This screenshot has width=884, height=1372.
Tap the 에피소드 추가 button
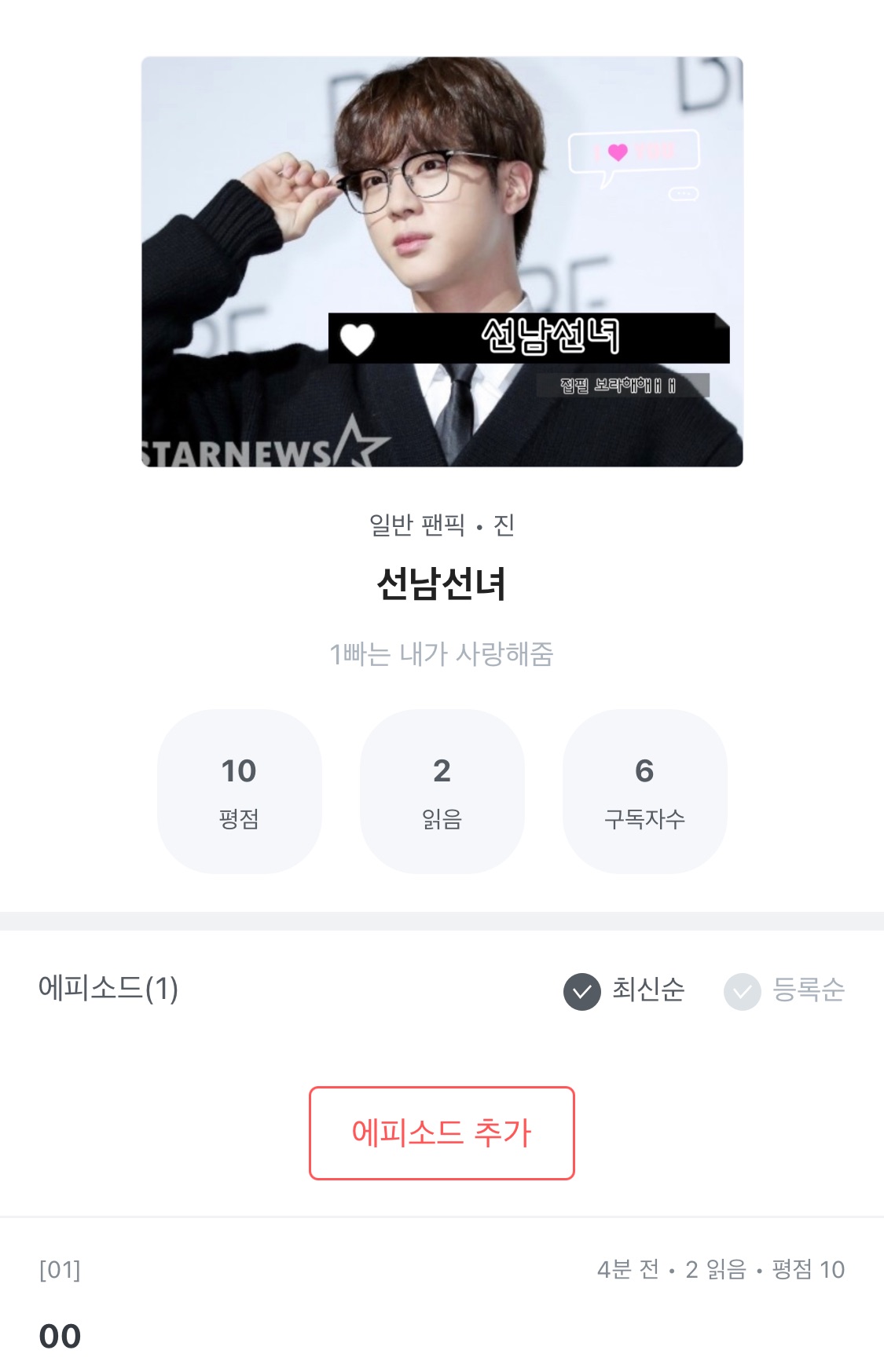coord(442,1132)
